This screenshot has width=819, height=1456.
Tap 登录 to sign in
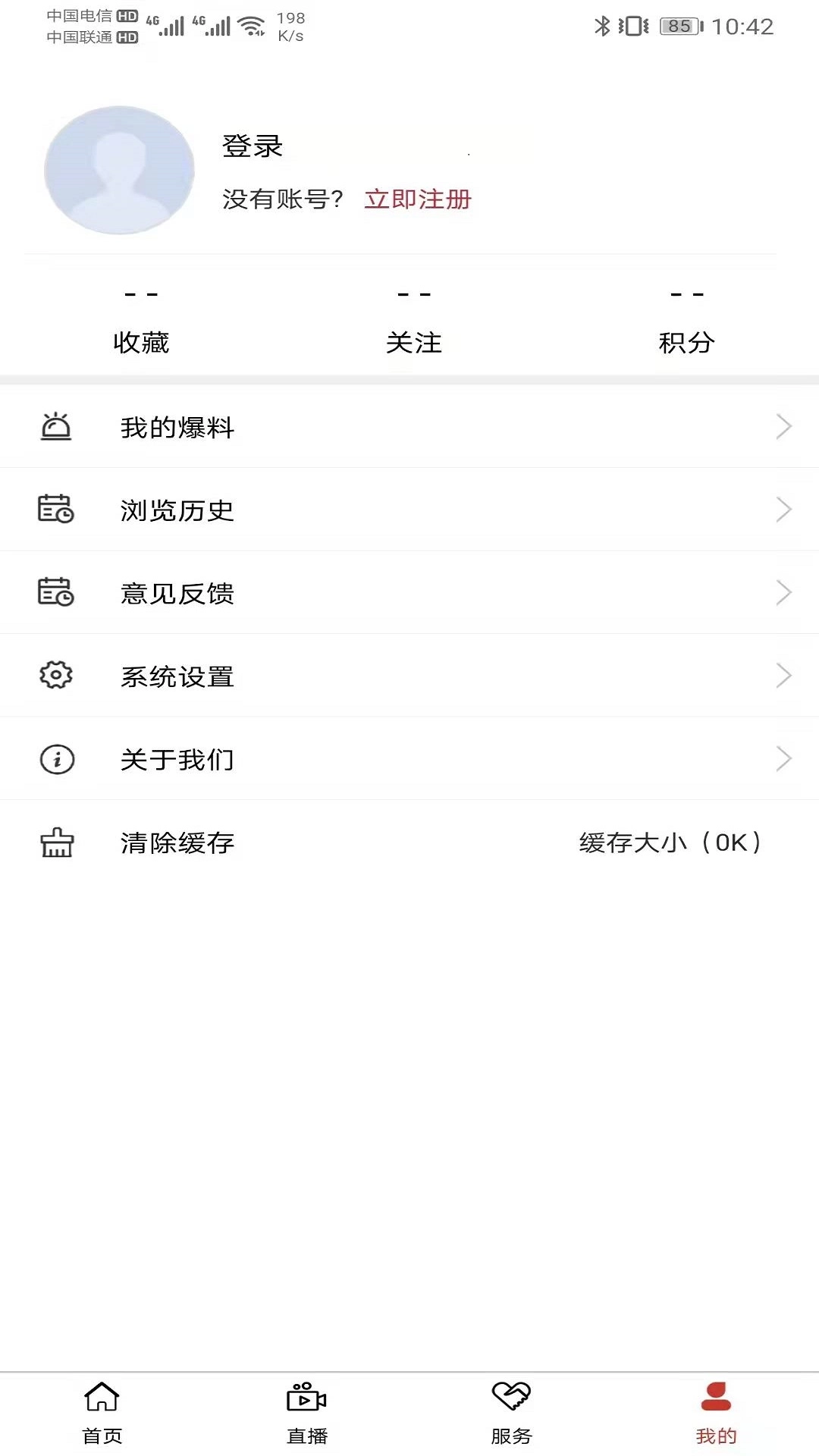click(251, 146)
